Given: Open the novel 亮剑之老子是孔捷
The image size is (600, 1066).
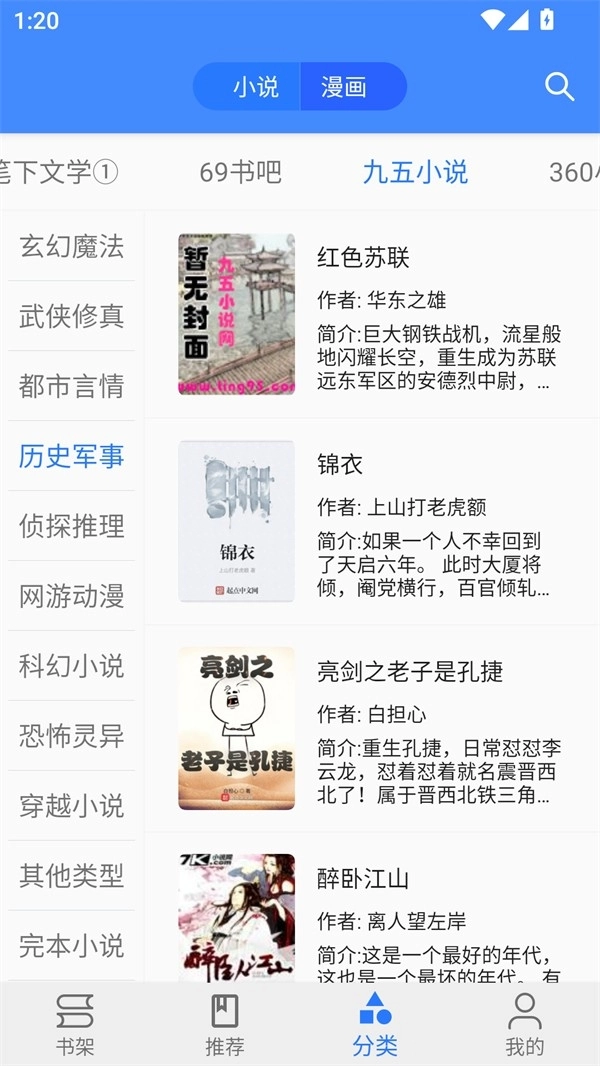Looking at the screenshot, I should point(372,728).
